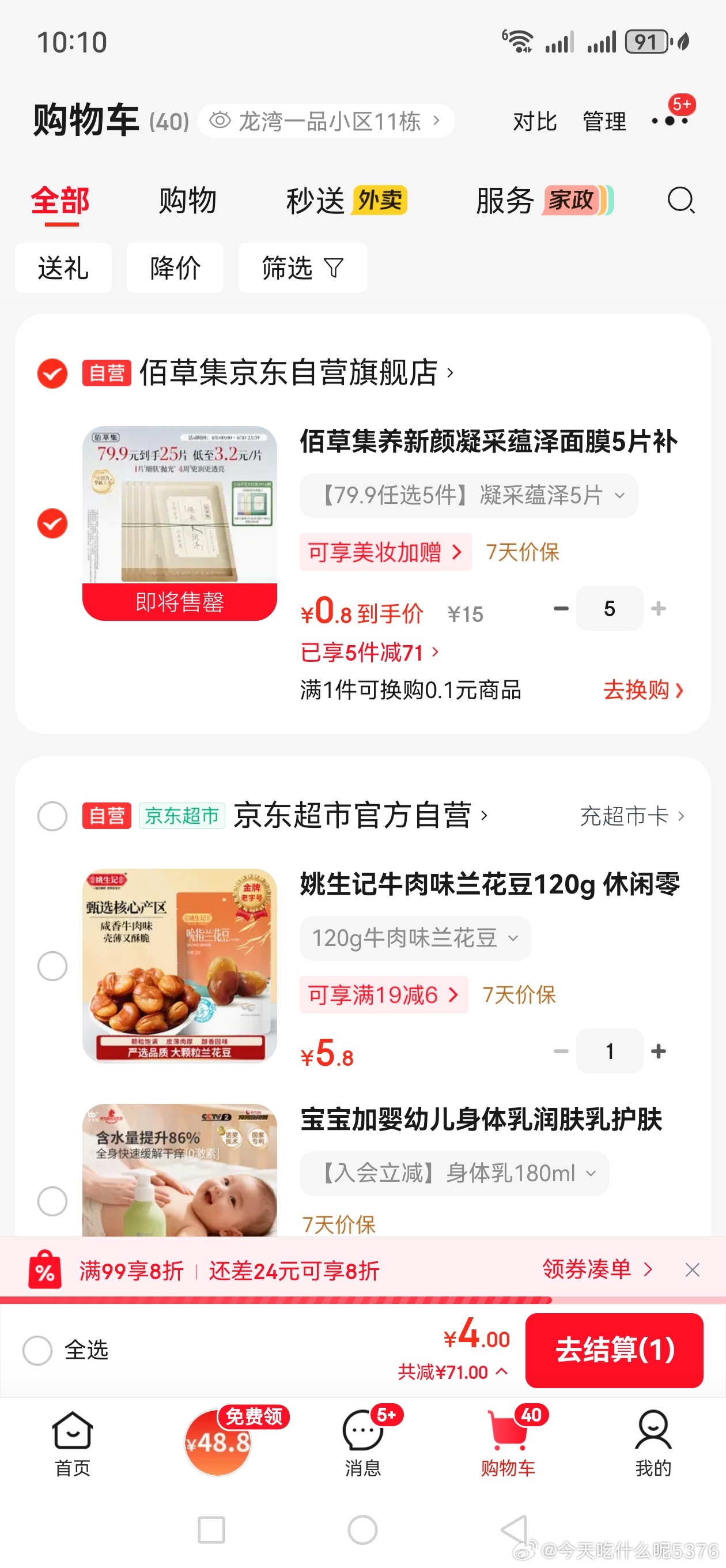Dismiss the 满99享8折 promo banner
The height and width of the screenshot is (1568, 726).
tap(692, 1270)
